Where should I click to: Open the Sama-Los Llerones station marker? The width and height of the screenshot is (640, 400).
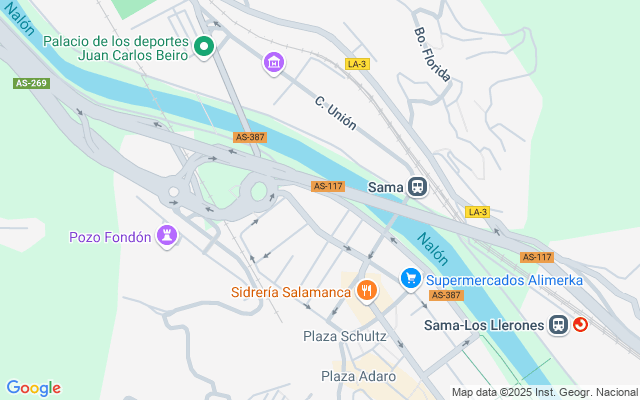coord(558,325)
